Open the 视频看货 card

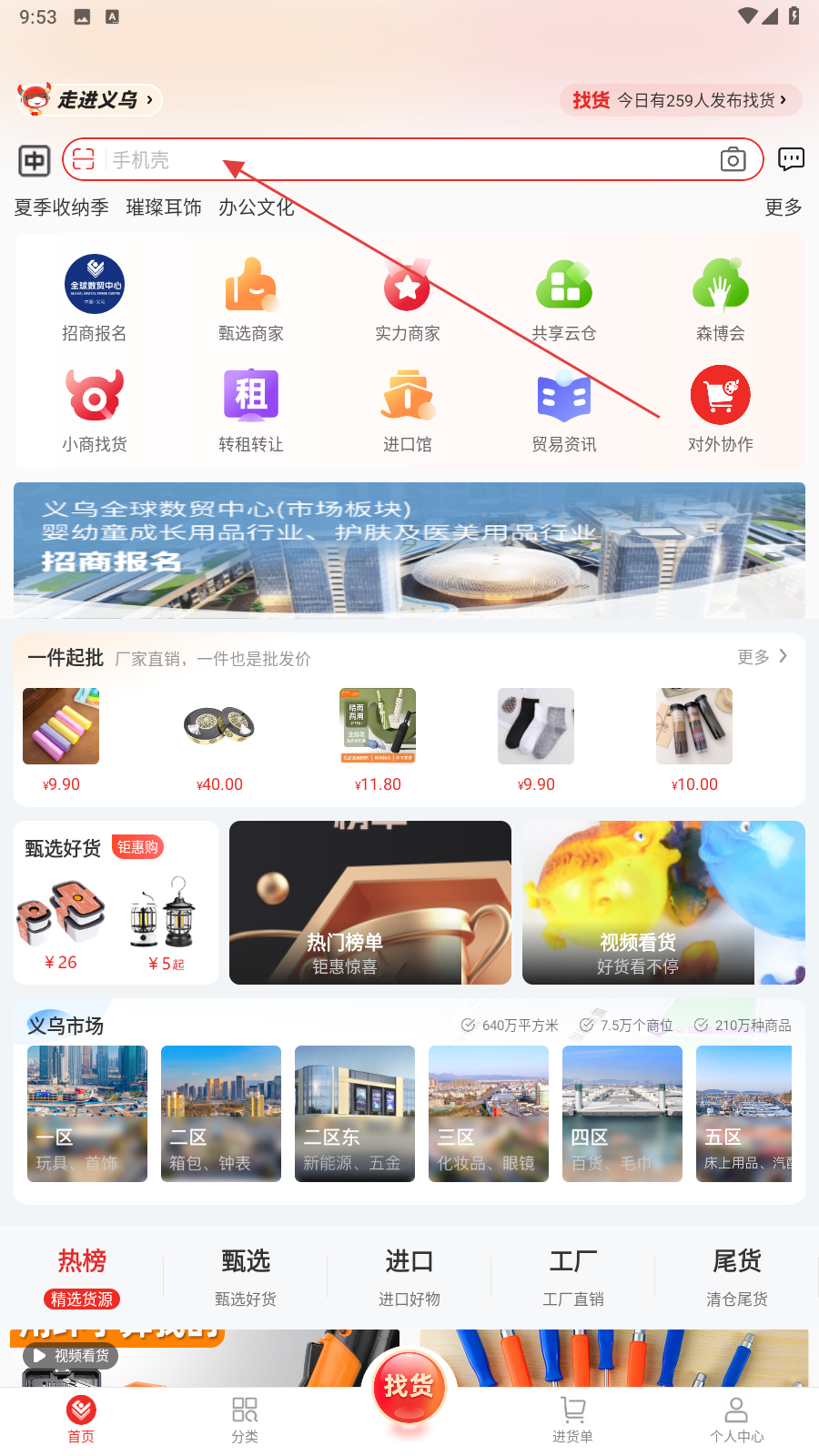pos(663,903)
